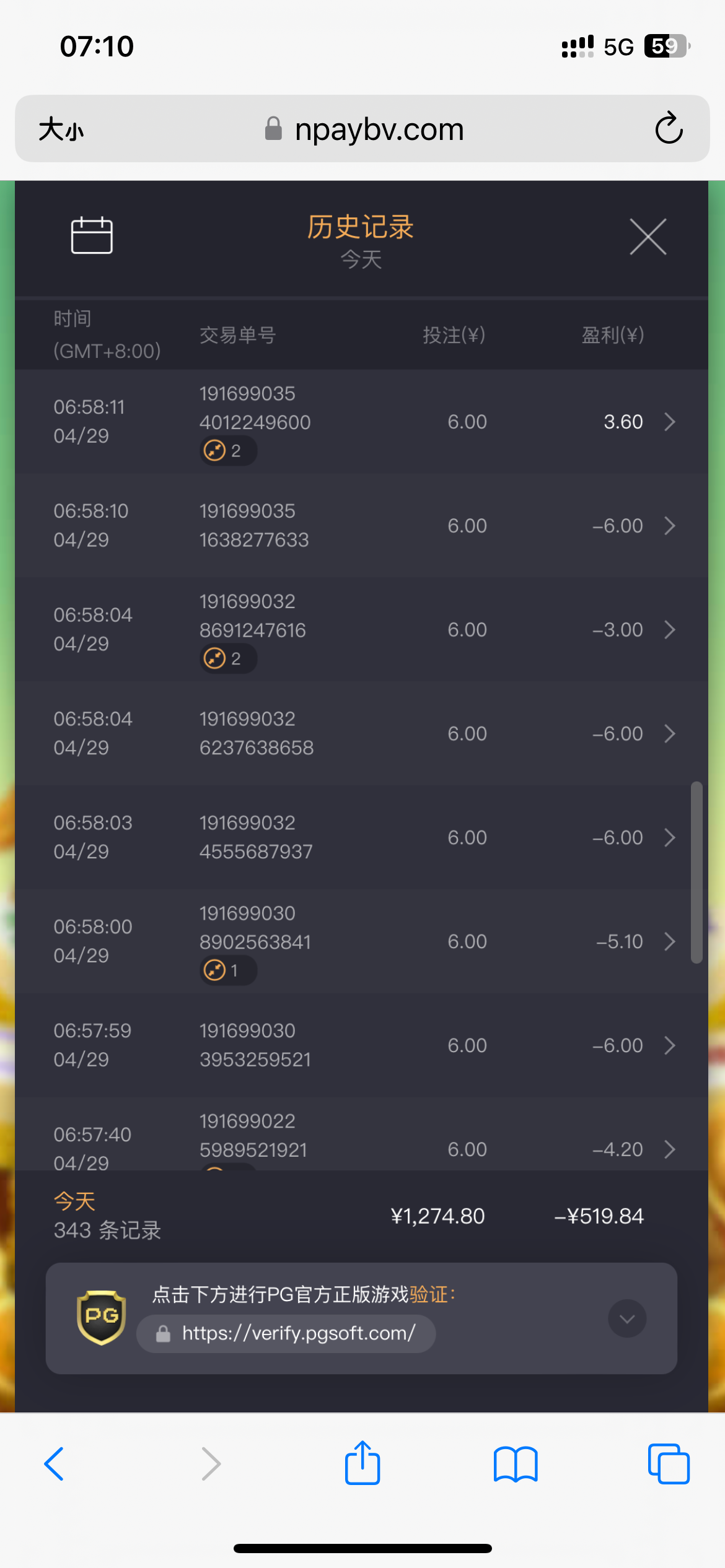Open the text size page menu

(x=61, y=129)
